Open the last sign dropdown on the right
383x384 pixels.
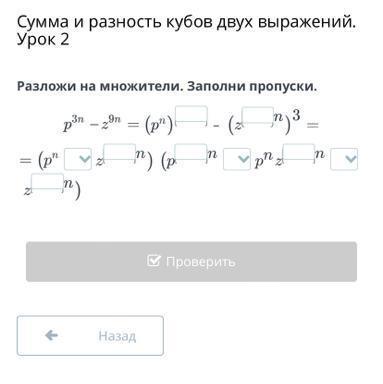tap(344, 159)
